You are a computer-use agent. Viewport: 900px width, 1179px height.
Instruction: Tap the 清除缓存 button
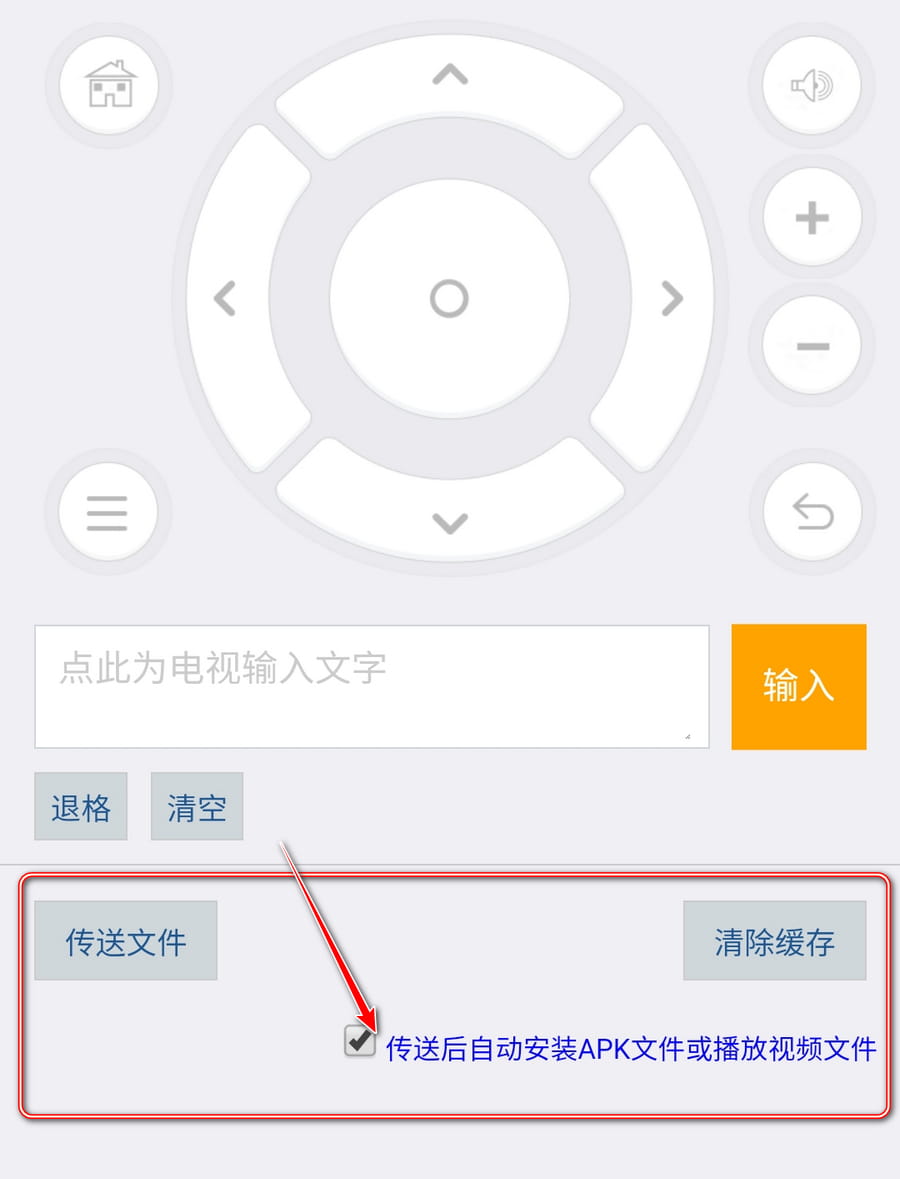tap(774, 941)
